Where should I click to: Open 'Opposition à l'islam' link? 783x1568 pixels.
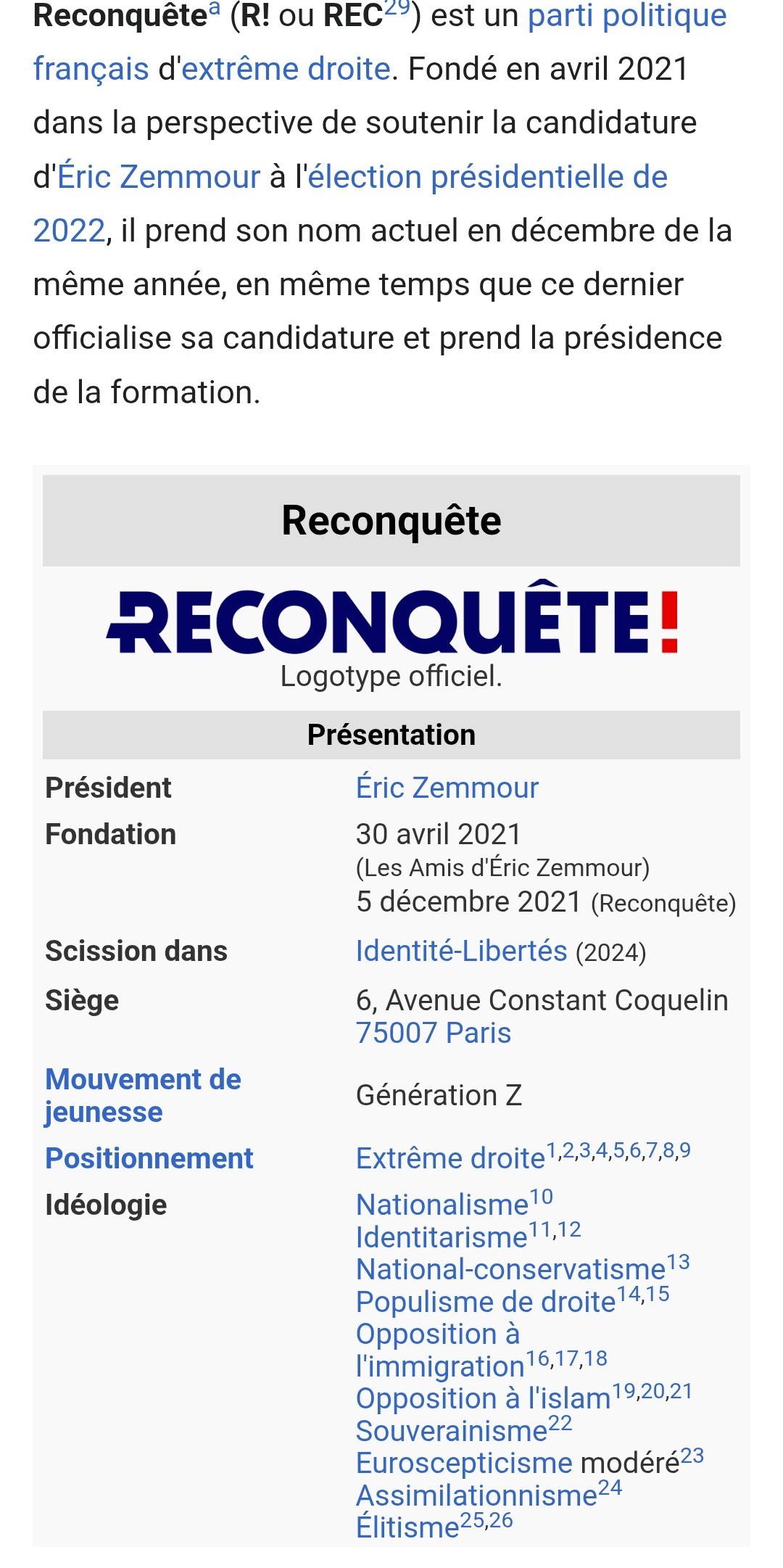pyautogui.click(x=483, y=1399)
